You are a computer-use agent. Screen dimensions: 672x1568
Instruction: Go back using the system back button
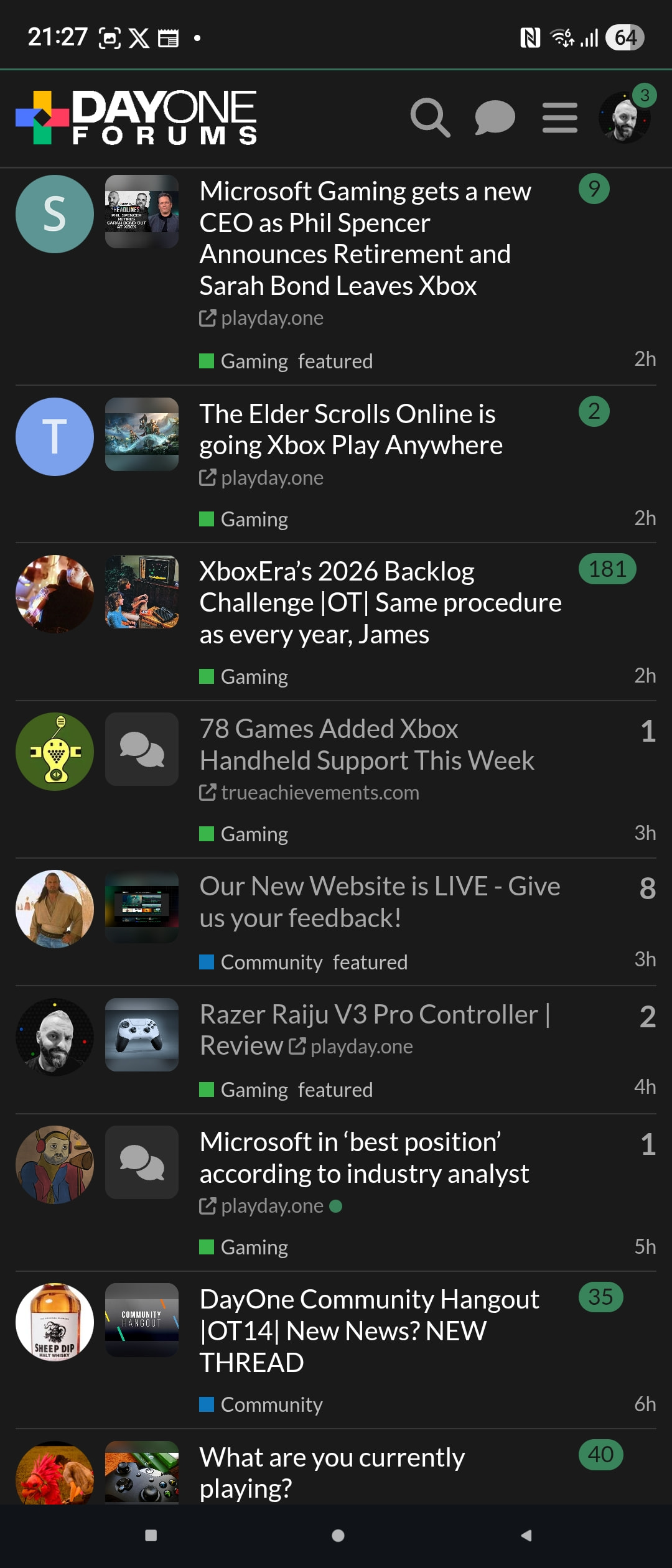526,1535
